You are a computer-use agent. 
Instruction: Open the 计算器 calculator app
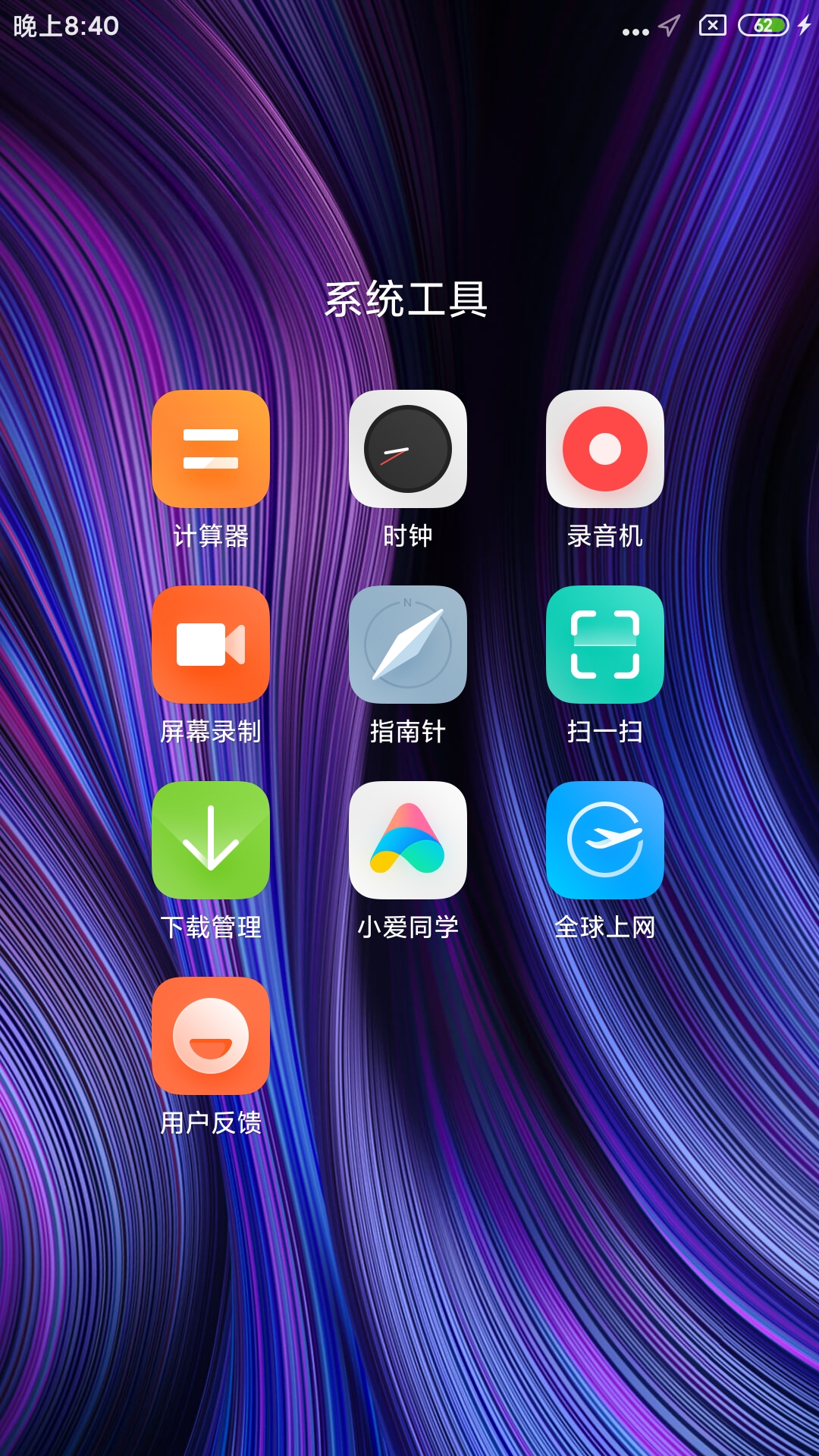(x=211, y=449)
